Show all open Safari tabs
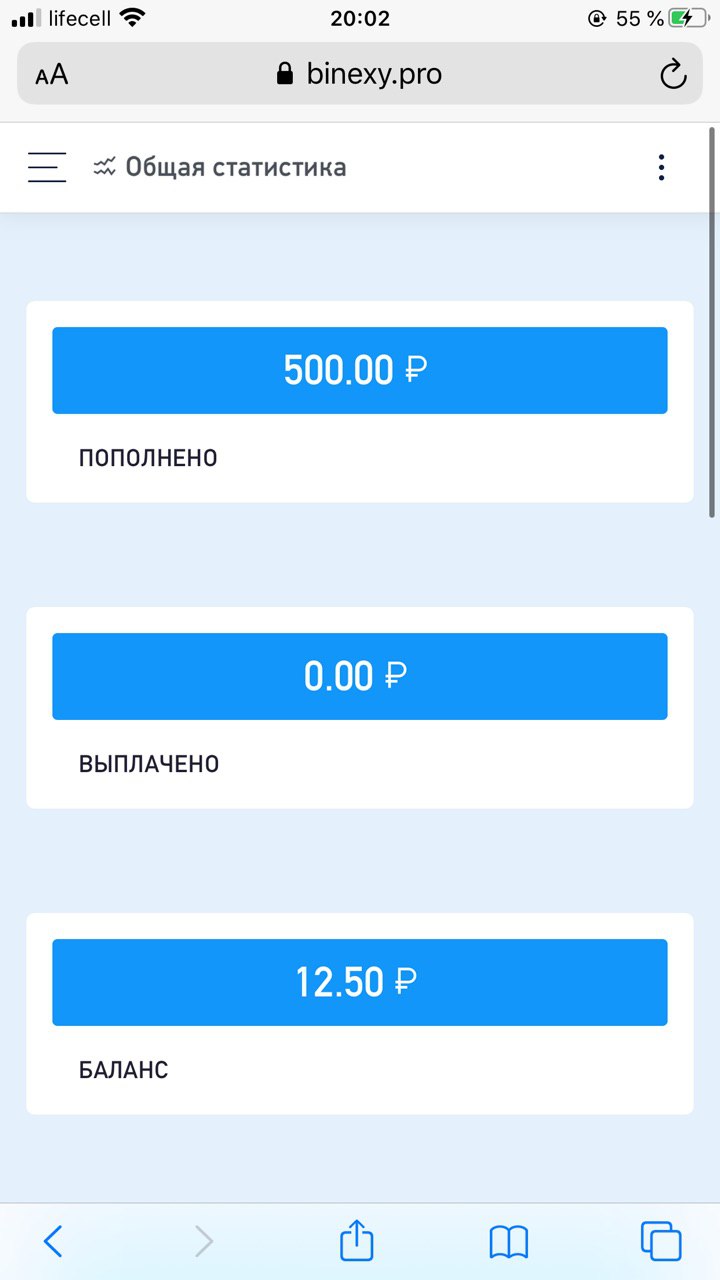 (x=661, y=1241)
